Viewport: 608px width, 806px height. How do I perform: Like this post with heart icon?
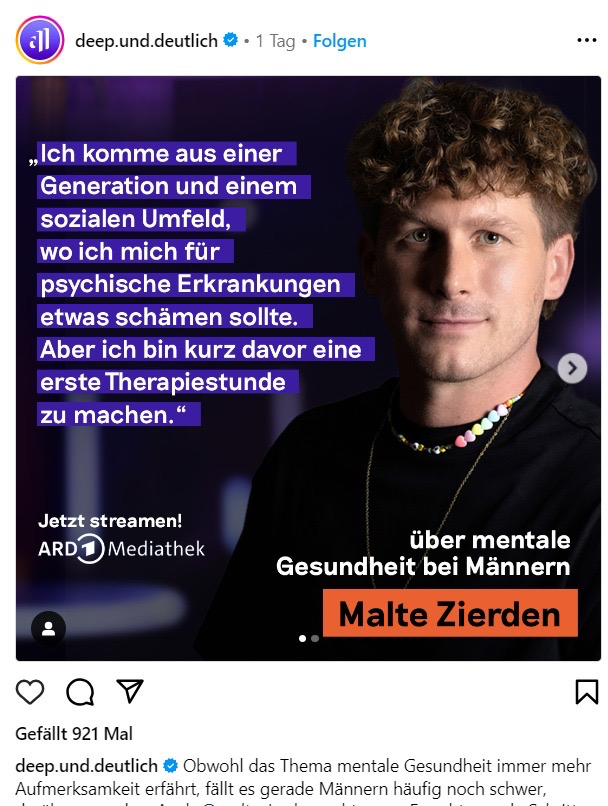(x=30, y=692)
